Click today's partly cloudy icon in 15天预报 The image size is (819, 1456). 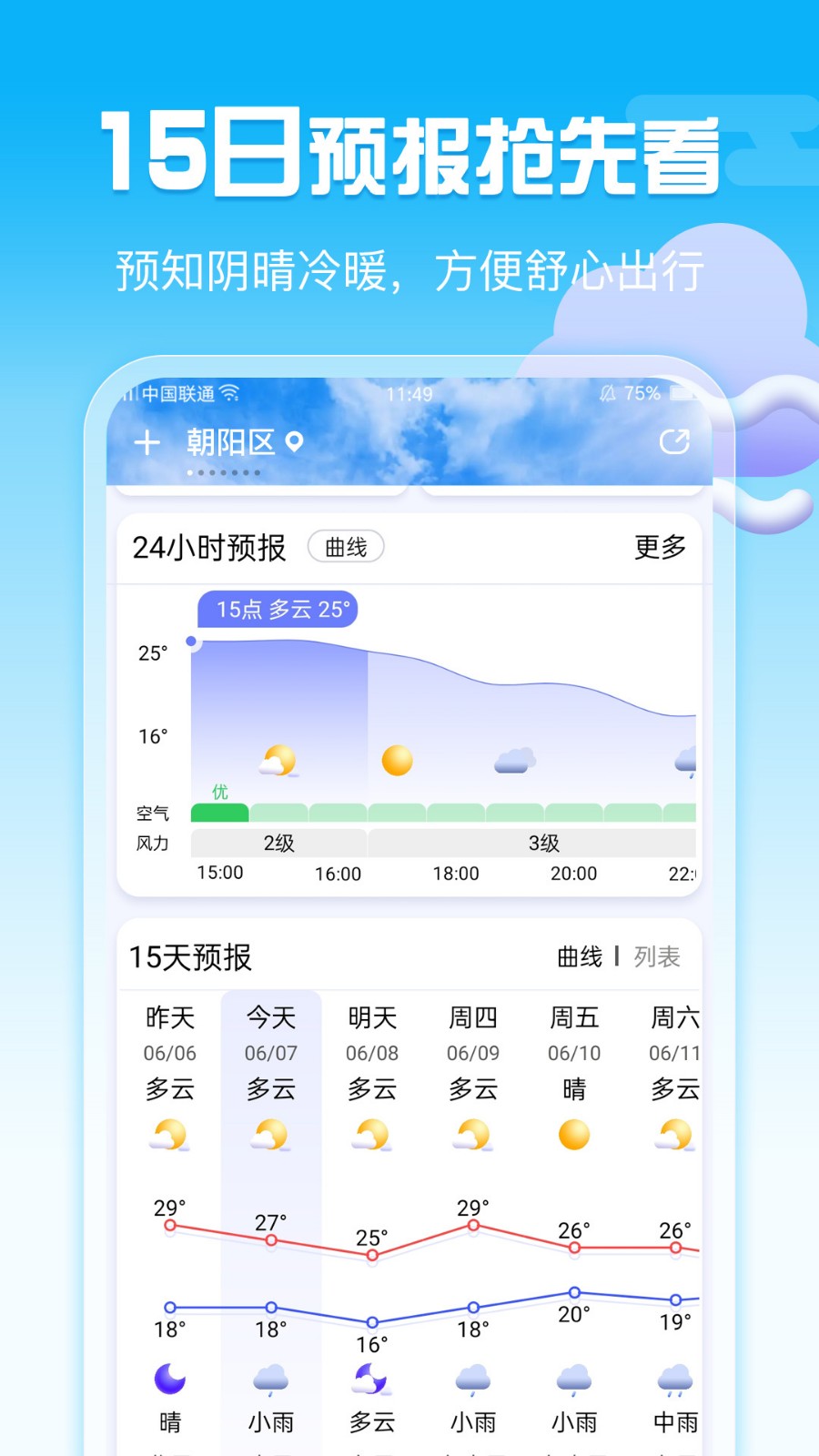pos(270,1135)
